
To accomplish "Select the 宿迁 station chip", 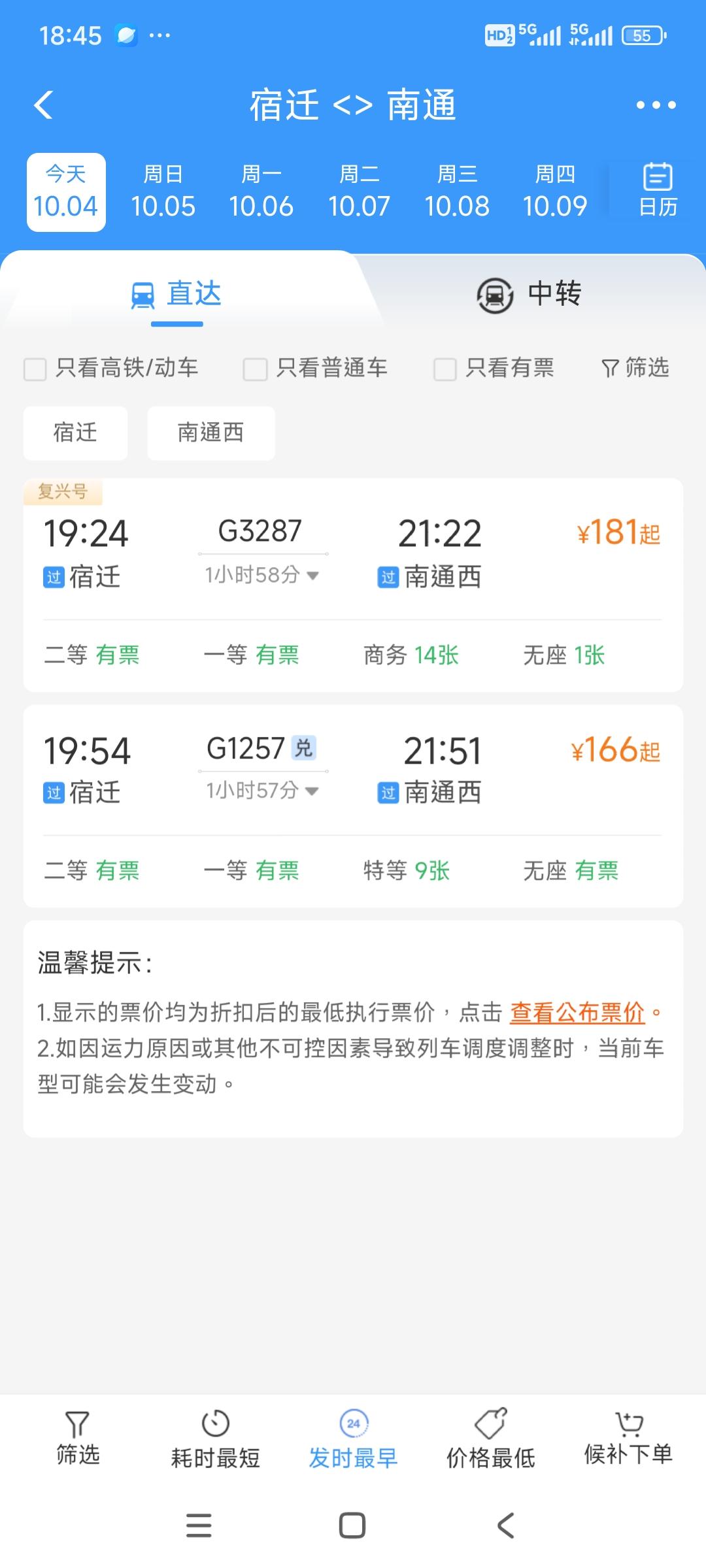I will click(75, 433).
